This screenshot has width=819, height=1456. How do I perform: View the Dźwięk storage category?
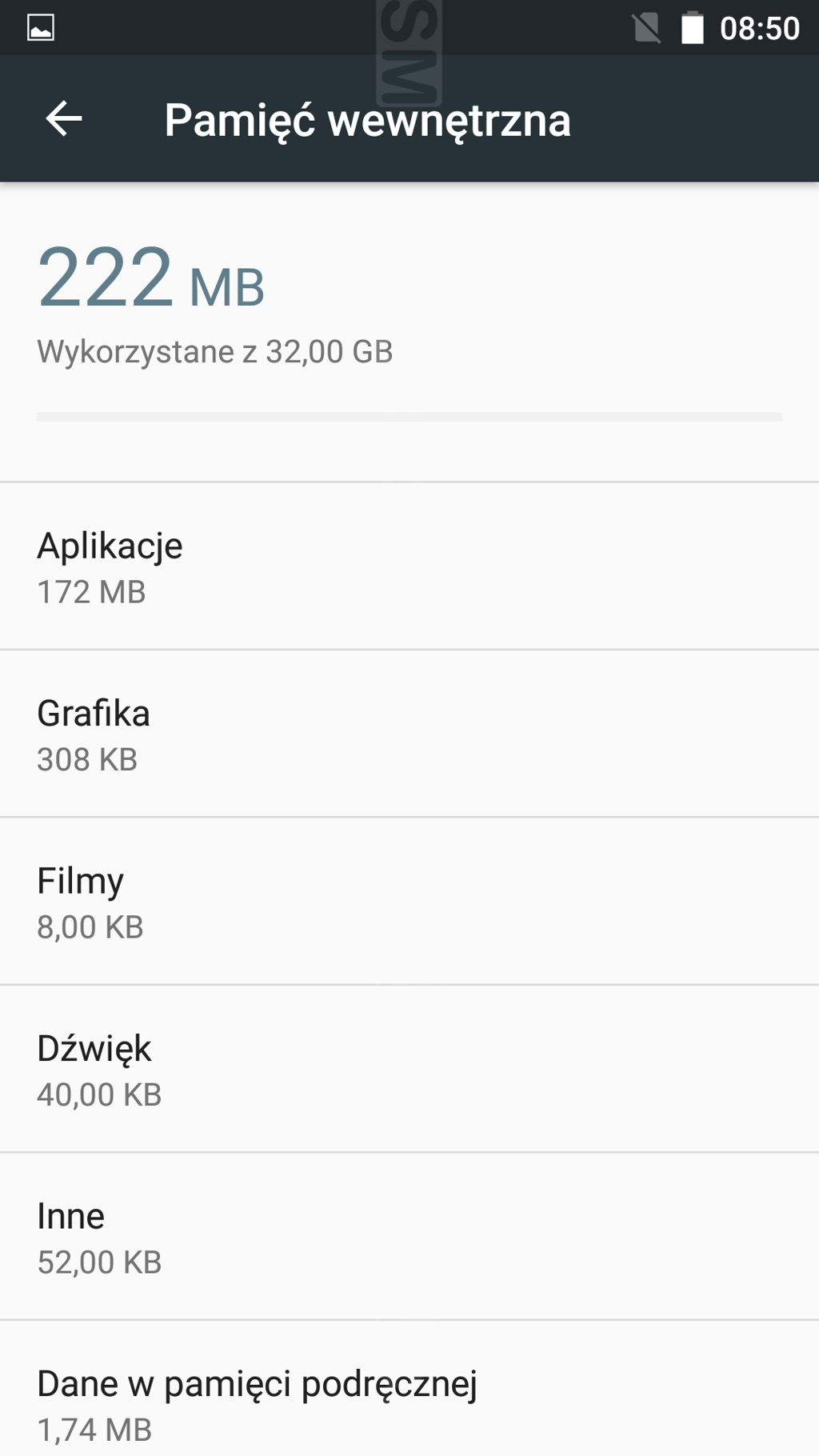[409, 1070]
